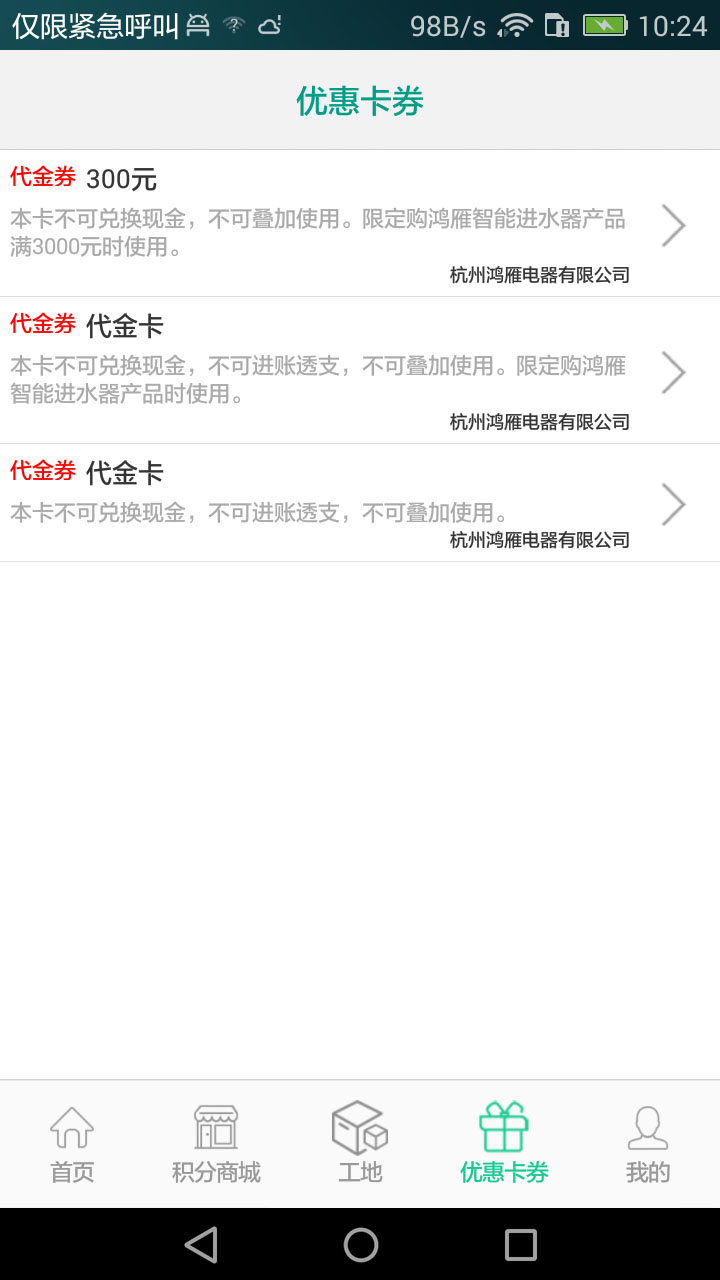Screen dimensions: 720x1280
Task: Click 杭州鸿雁电器有限公司 on the first coupon
Action: [539, 274]
